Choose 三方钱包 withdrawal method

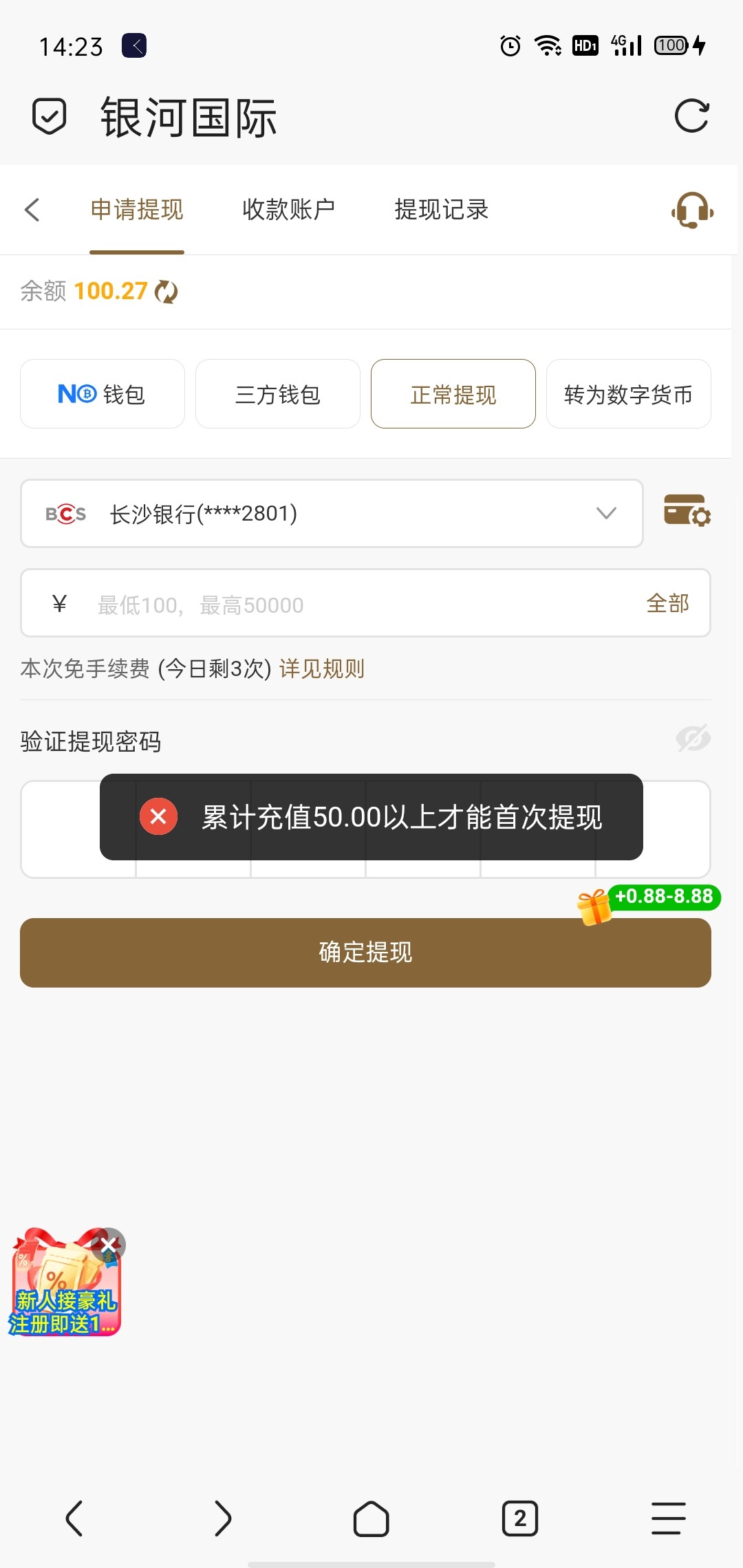(278, 394)
